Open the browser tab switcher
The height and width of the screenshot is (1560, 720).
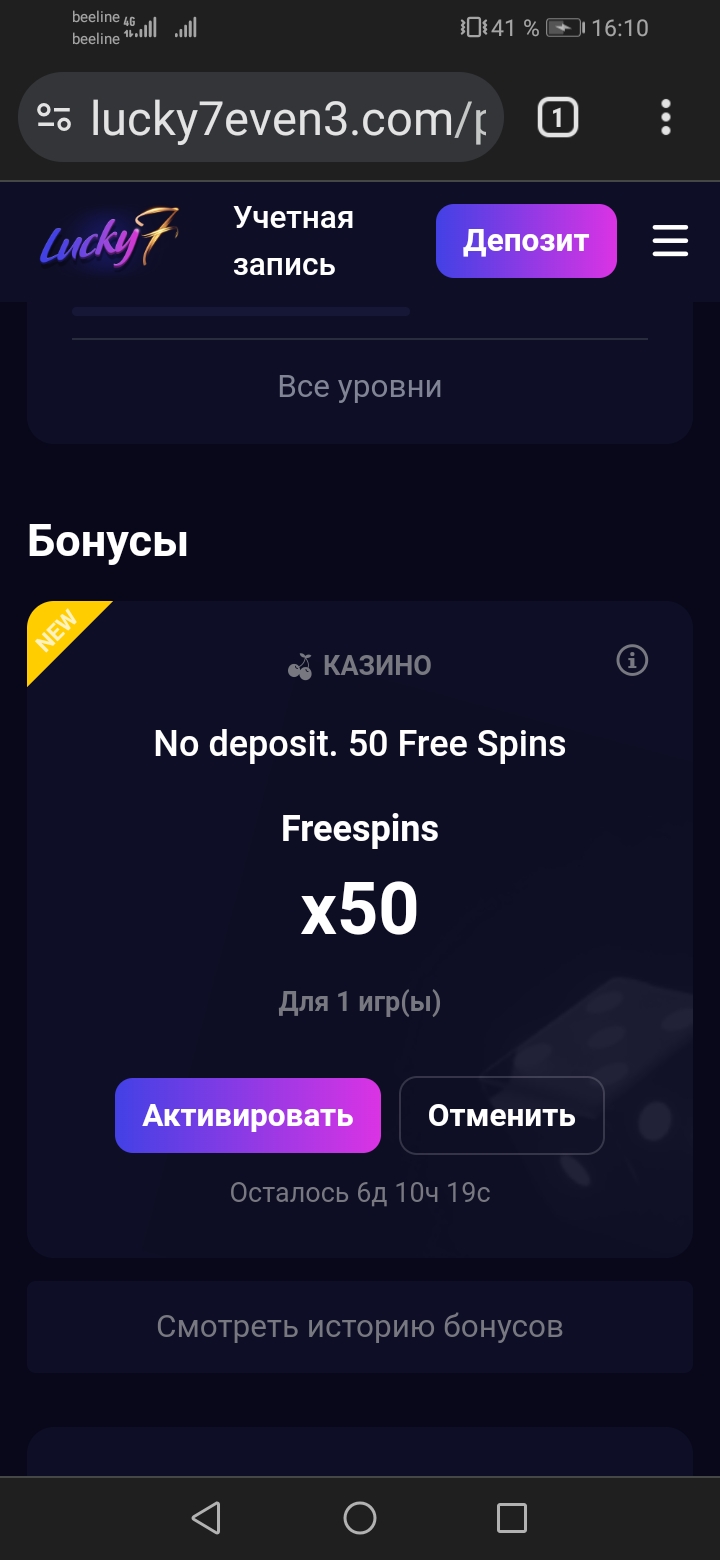tap(558, 119)
